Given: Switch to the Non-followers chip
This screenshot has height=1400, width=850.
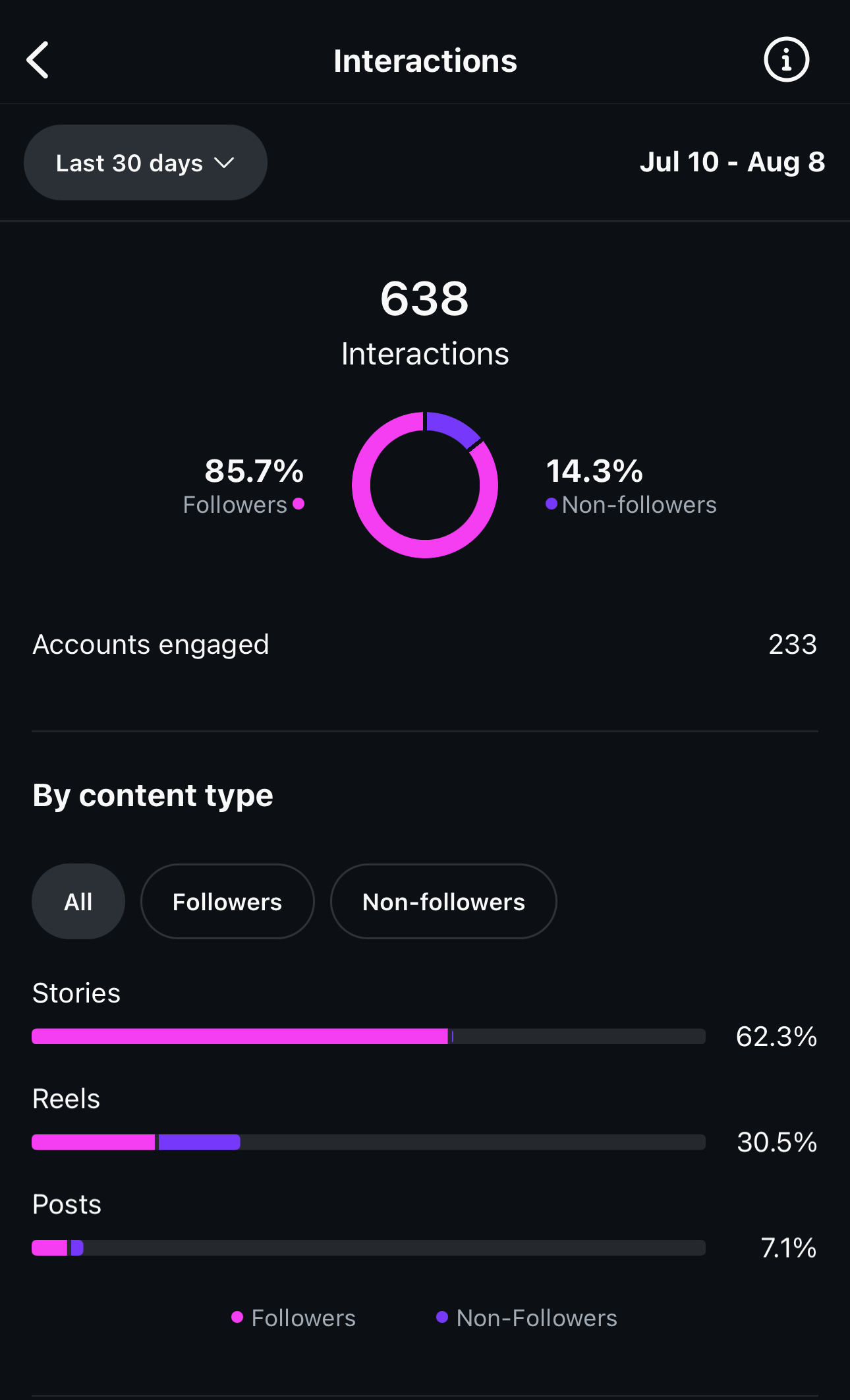Looking at the screenshot, I should pos(443,902).
